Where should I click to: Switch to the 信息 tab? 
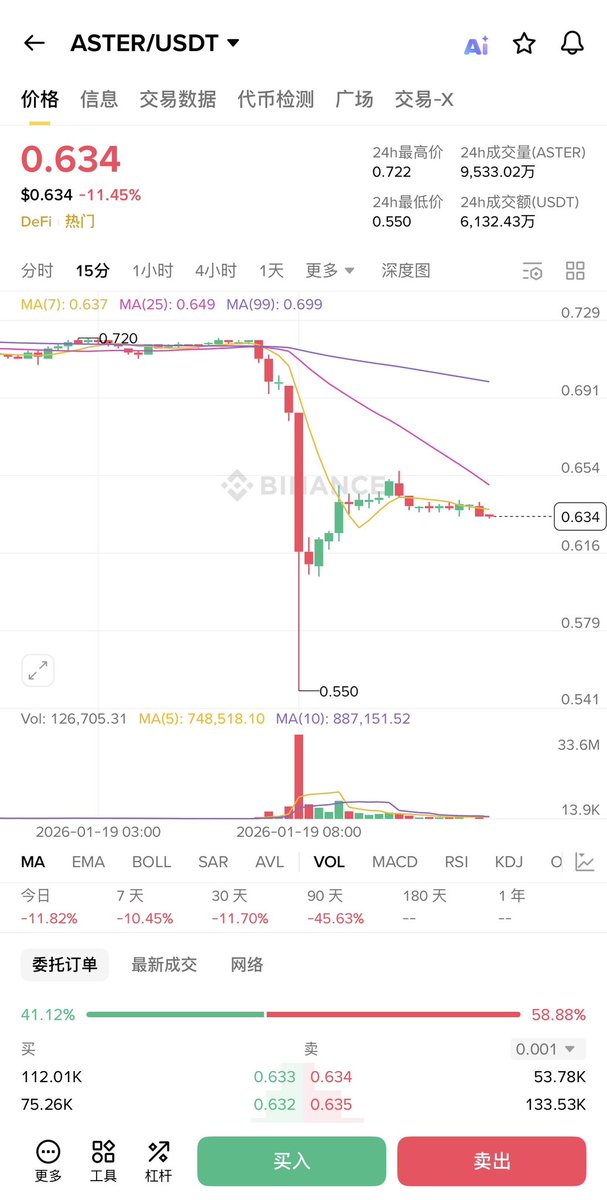coord(99,99)
